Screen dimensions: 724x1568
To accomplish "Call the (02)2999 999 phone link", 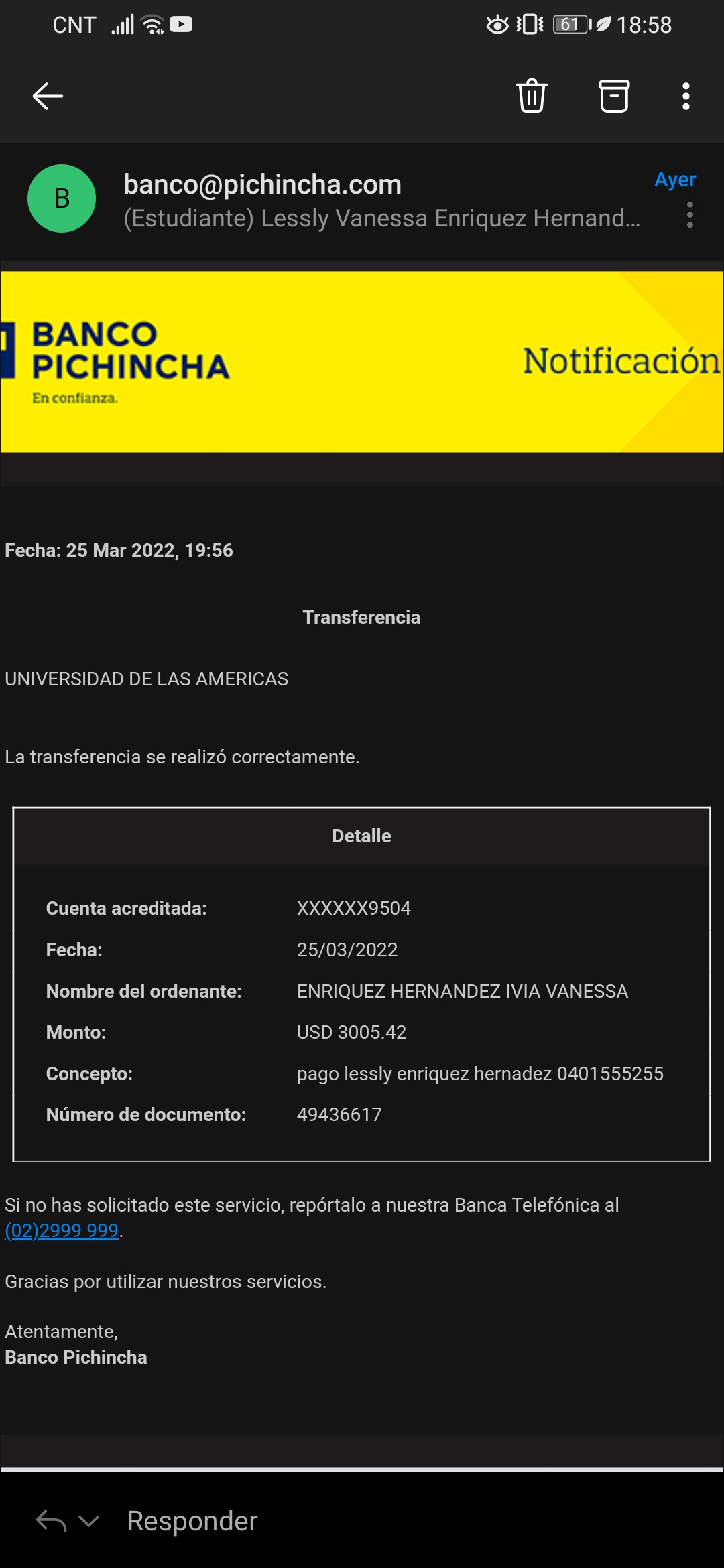I will click(x=62, y=1230).
